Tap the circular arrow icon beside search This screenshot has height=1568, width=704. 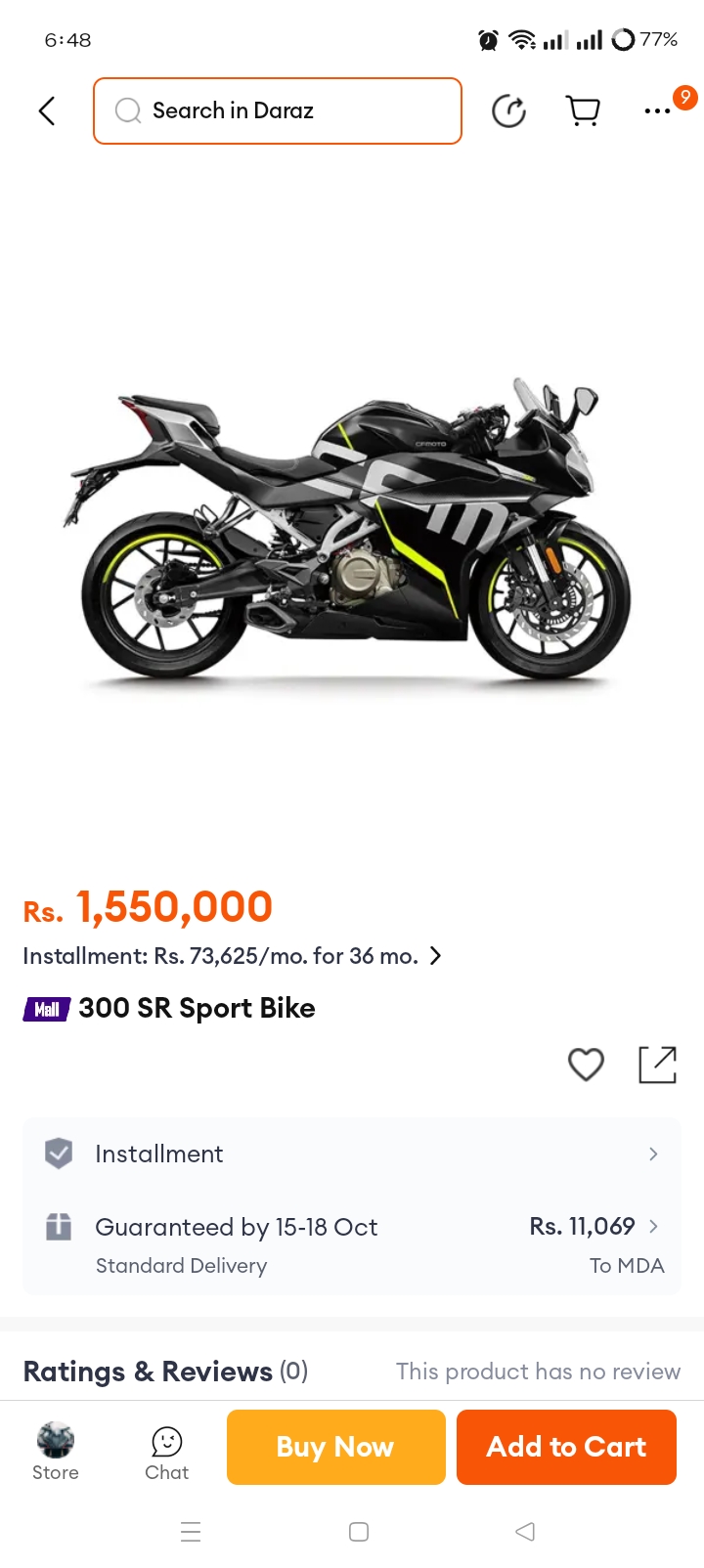508,110
